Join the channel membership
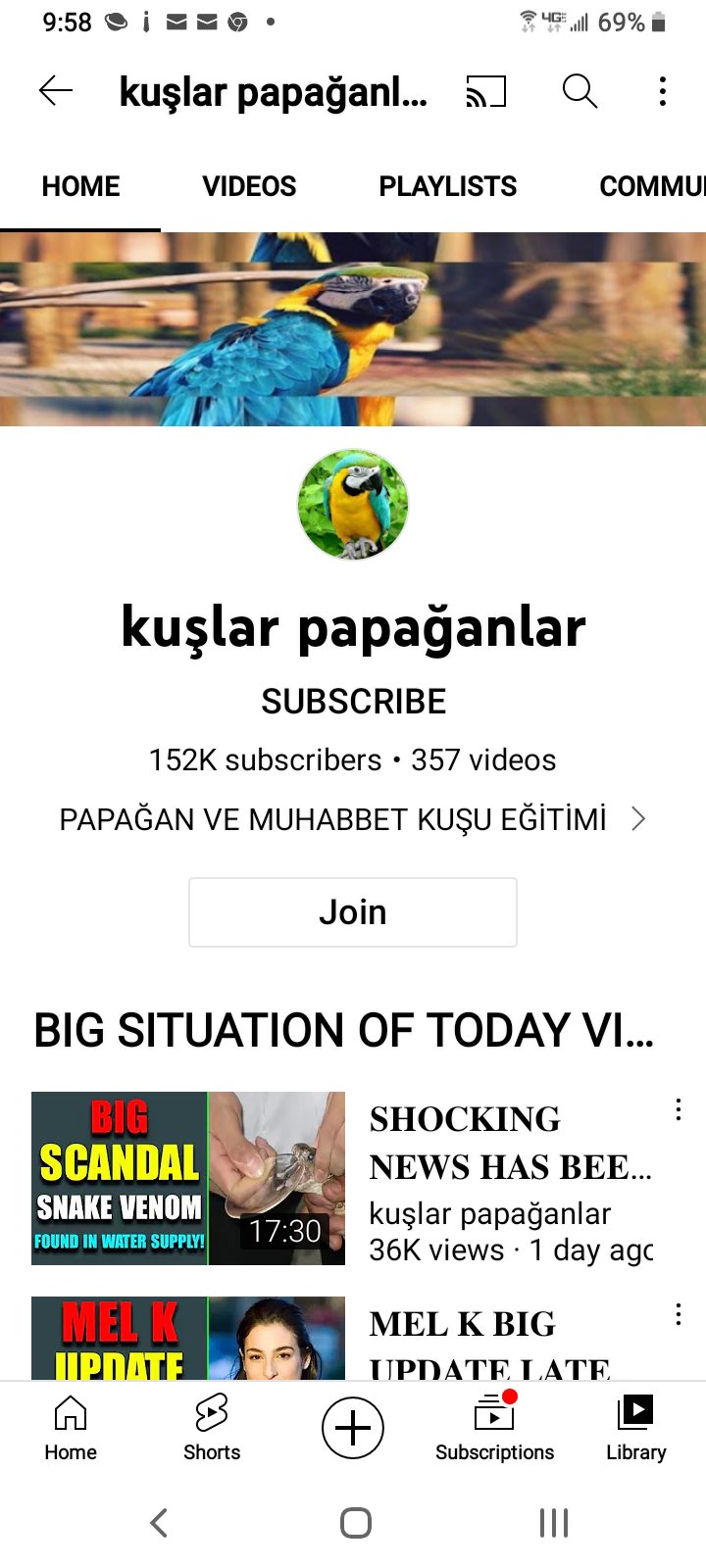The height and width of the screenshot is (1568, 706). 353,912
